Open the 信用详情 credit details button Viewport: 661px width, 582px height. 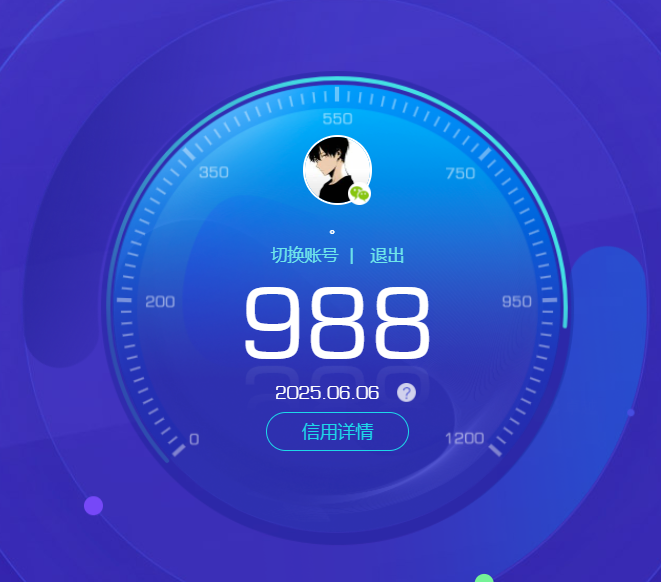(x=337, y=432)
